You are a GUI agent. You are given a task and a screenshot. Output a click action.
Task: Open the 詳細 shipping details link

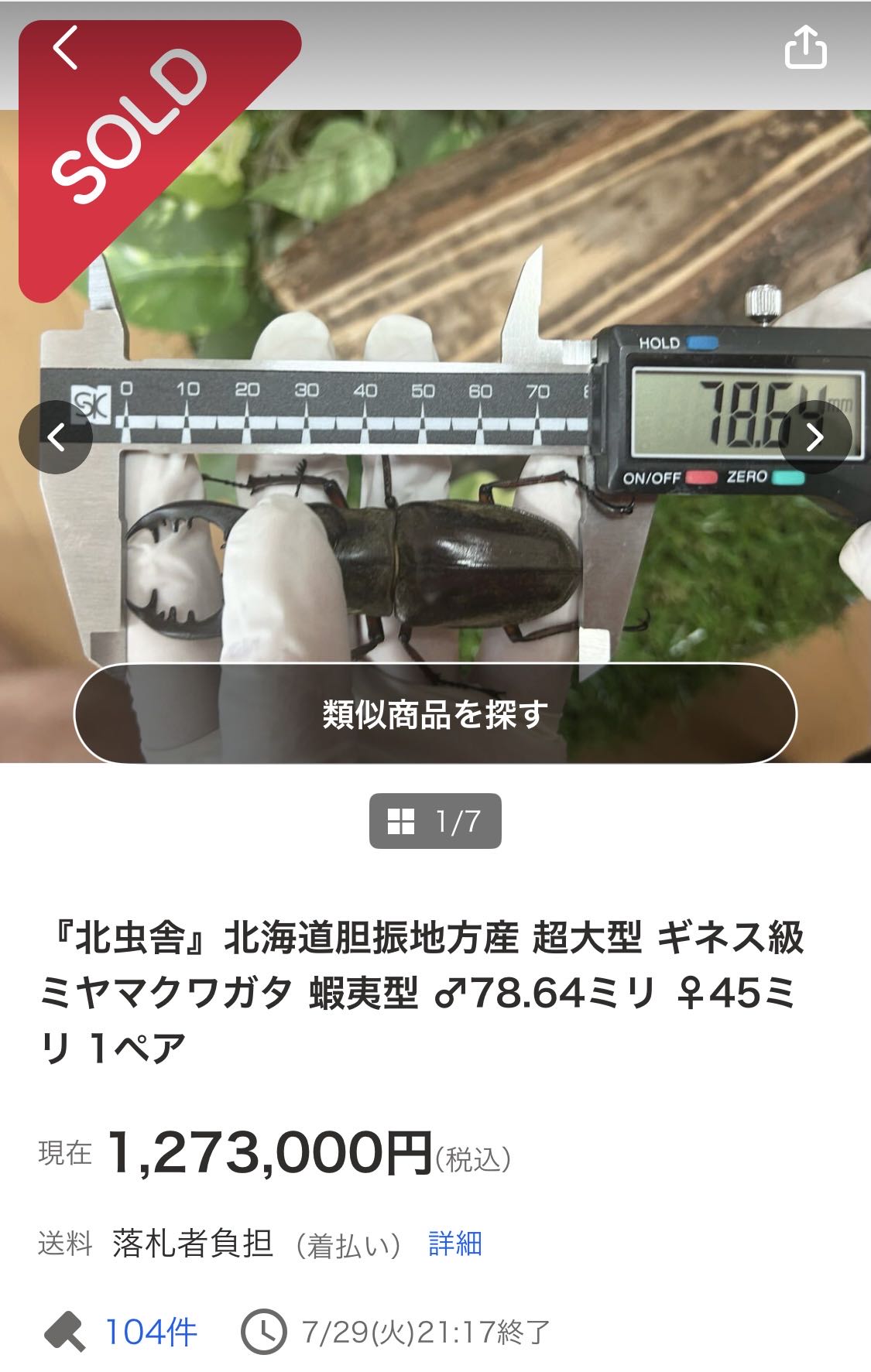click(x=455, y=1244)
